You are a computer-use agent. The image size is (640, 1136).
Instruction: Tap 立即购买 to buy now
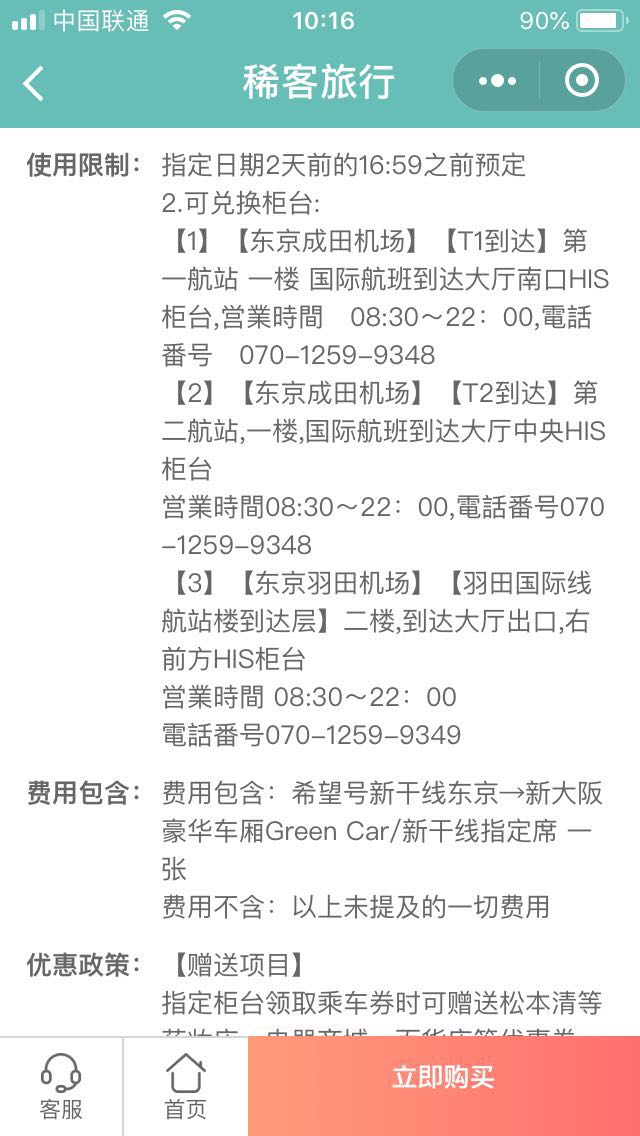[x=443, y=1078]
